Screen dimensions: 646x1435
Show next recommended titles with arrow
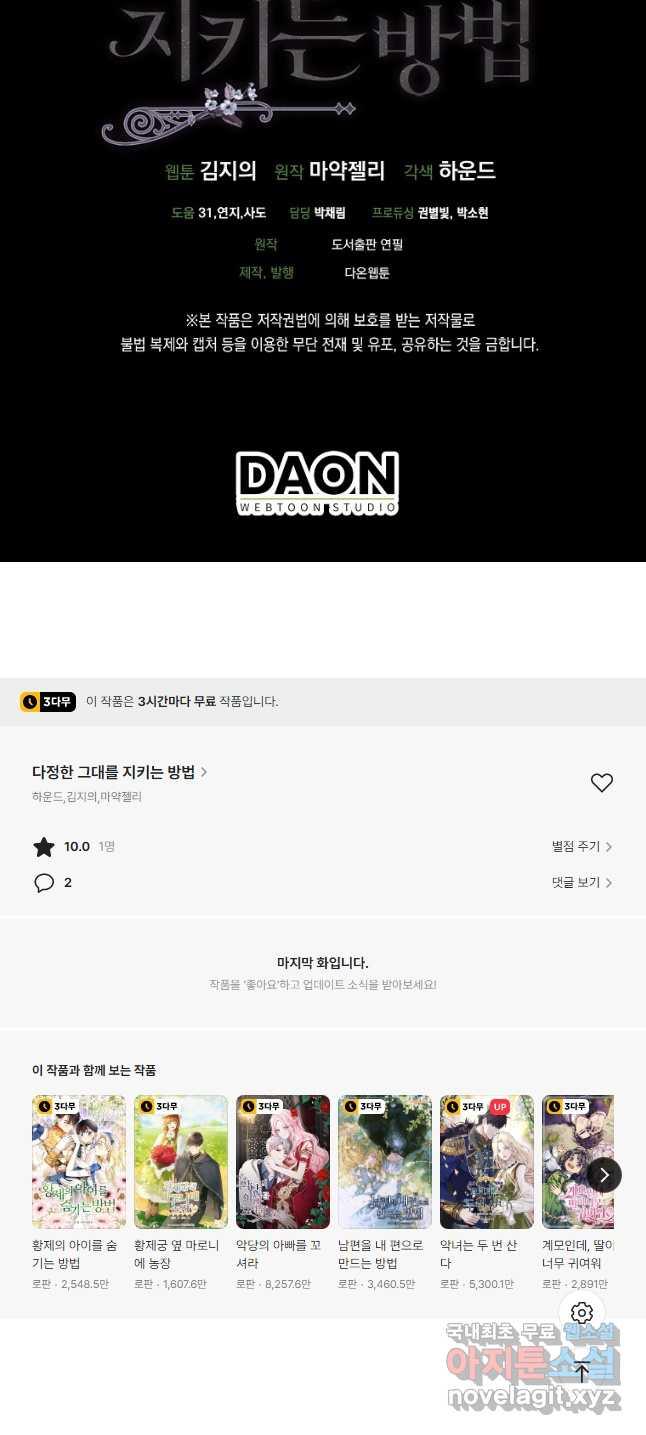(603, 1175)
